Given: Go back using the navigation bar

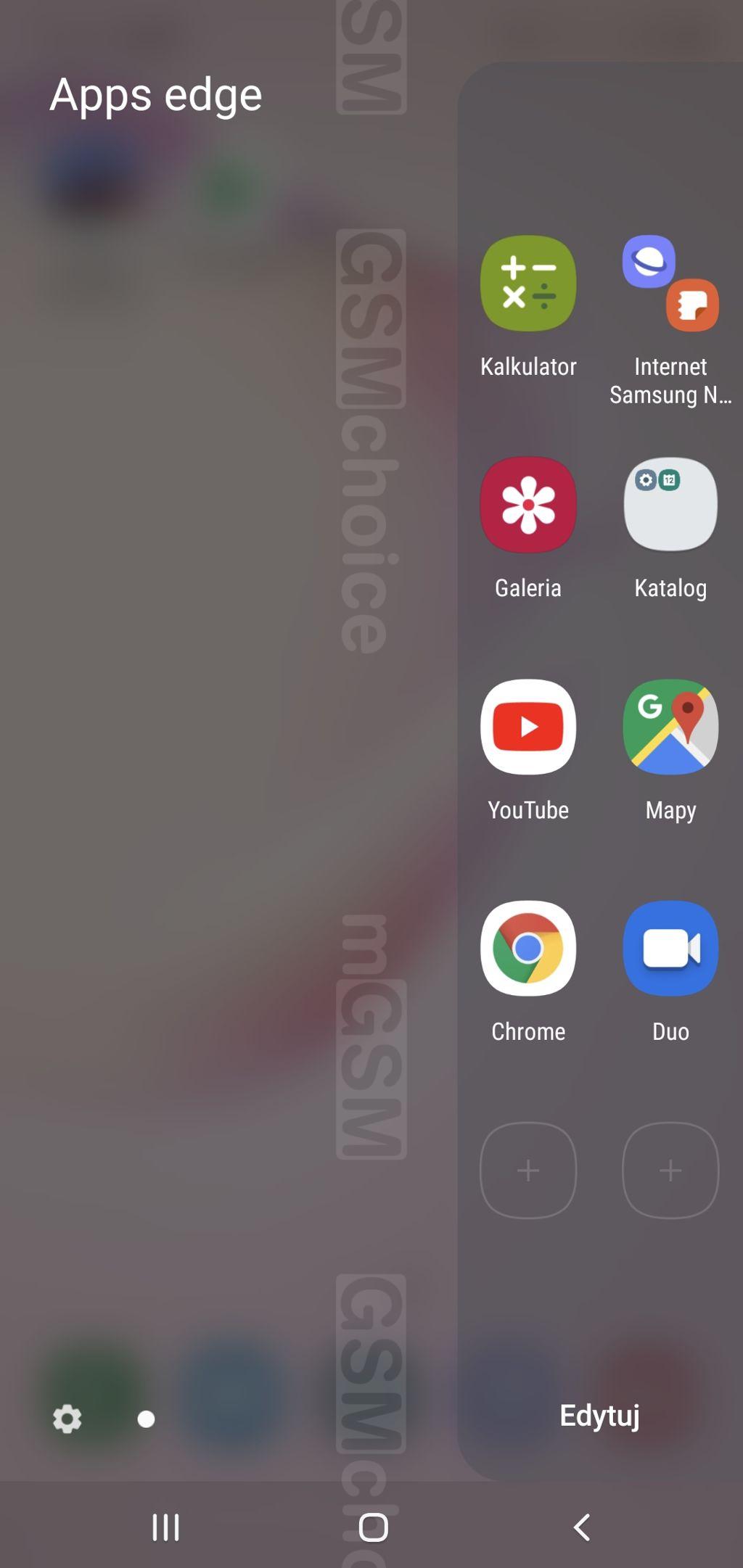Looking at the screenshot, I should click(582, 1527).
